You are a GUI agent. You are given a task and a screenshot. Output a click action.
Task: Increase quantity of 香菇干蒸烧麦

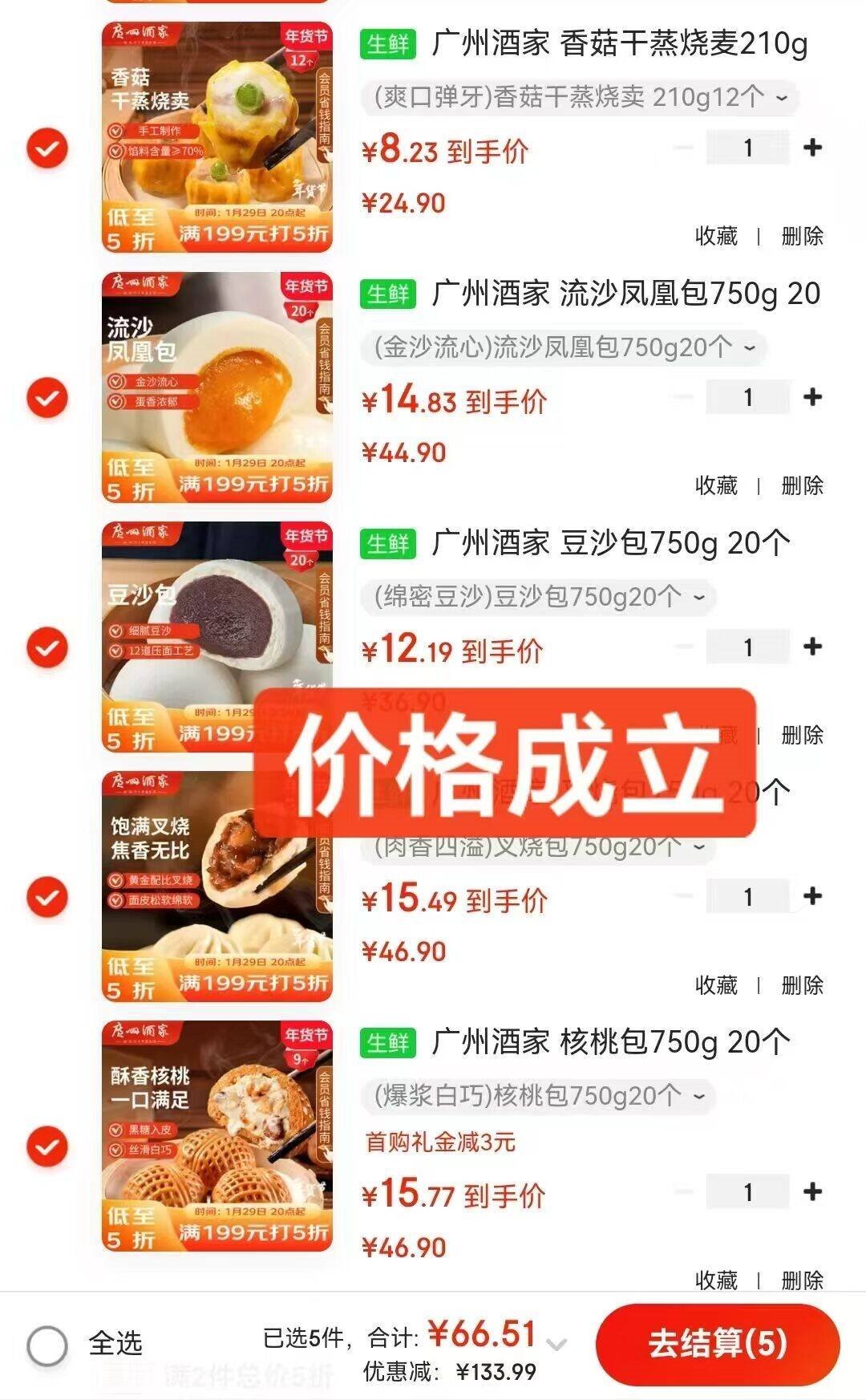(x=812, y=148)
